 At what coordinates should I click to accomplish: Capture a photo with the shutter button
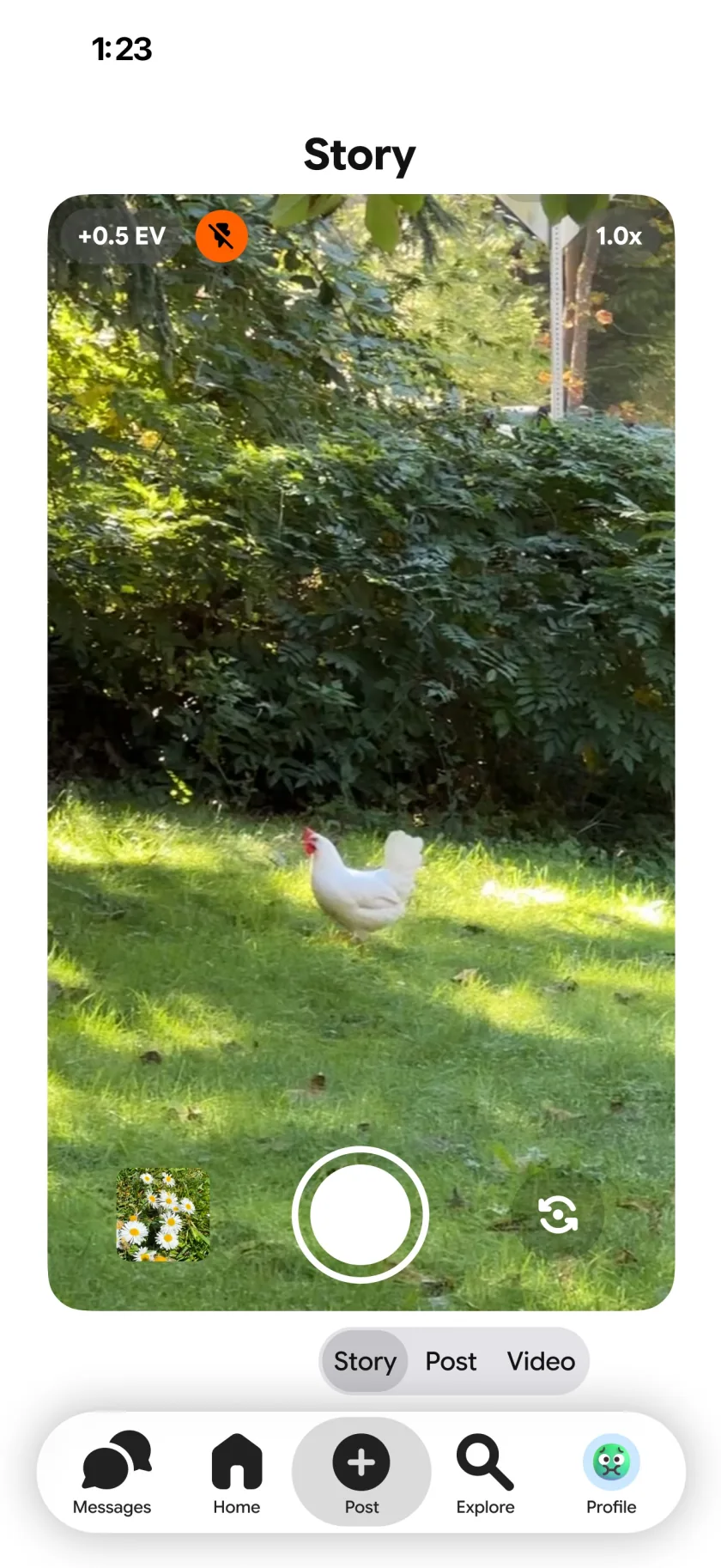pos(360,1214)
